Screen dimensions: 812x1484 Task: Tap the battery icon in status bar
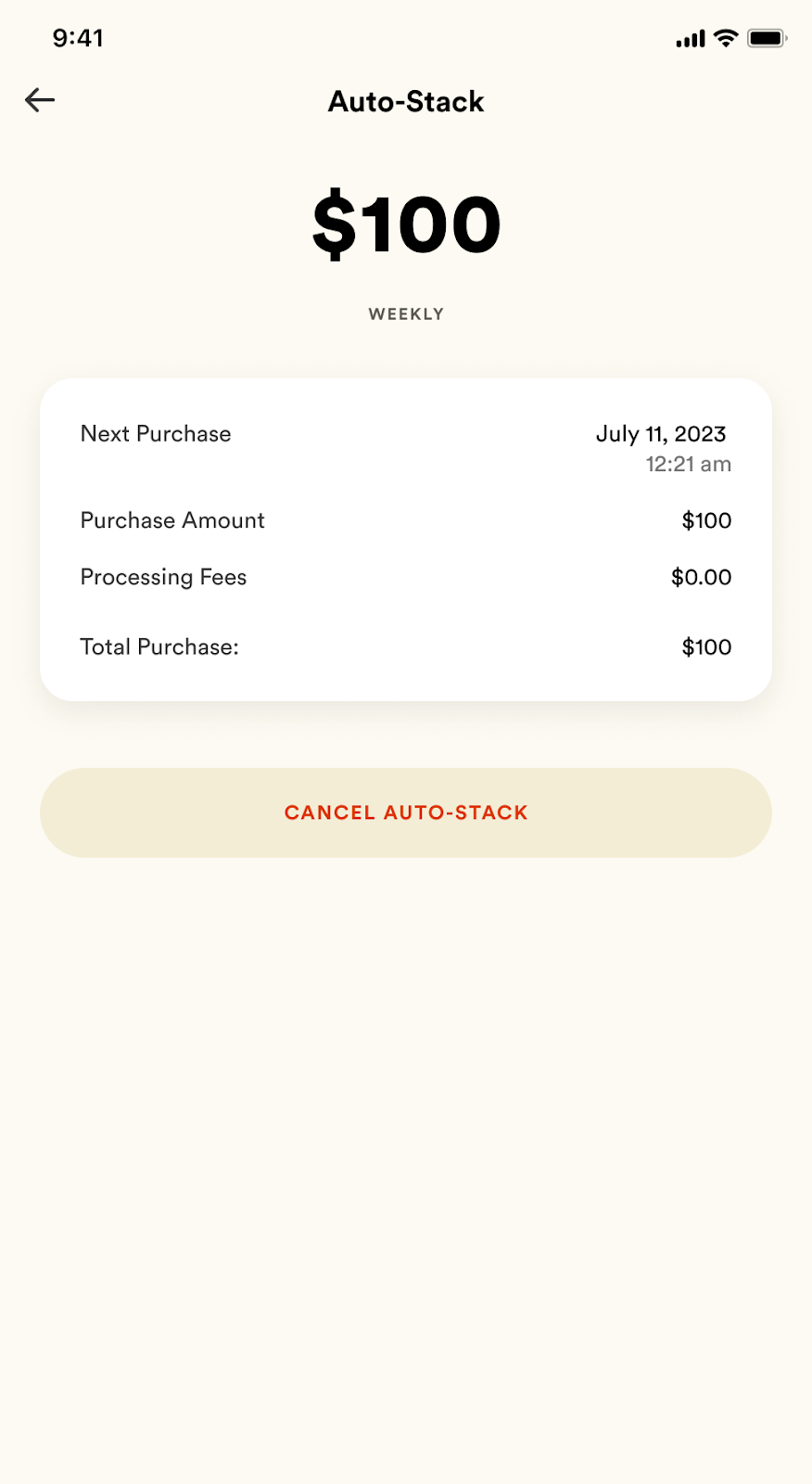766,38
